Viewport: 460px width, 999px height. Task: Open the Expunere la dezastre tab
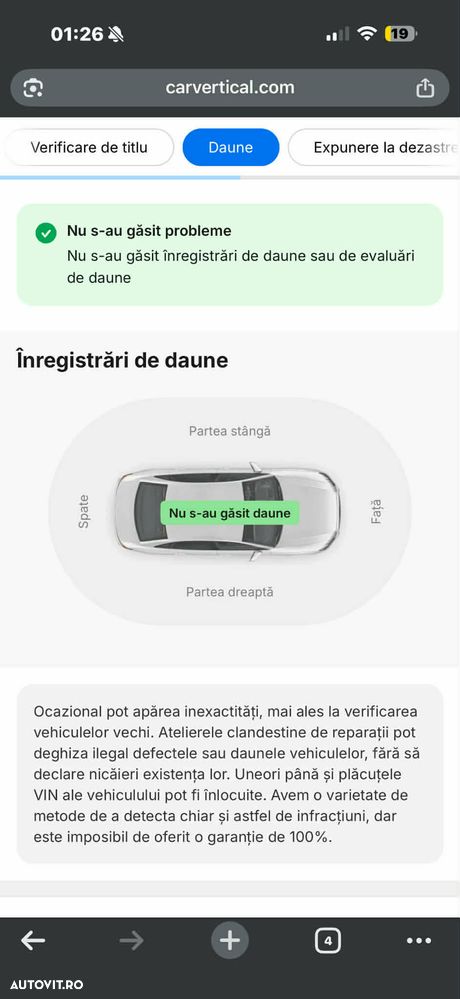pos(374,147)
